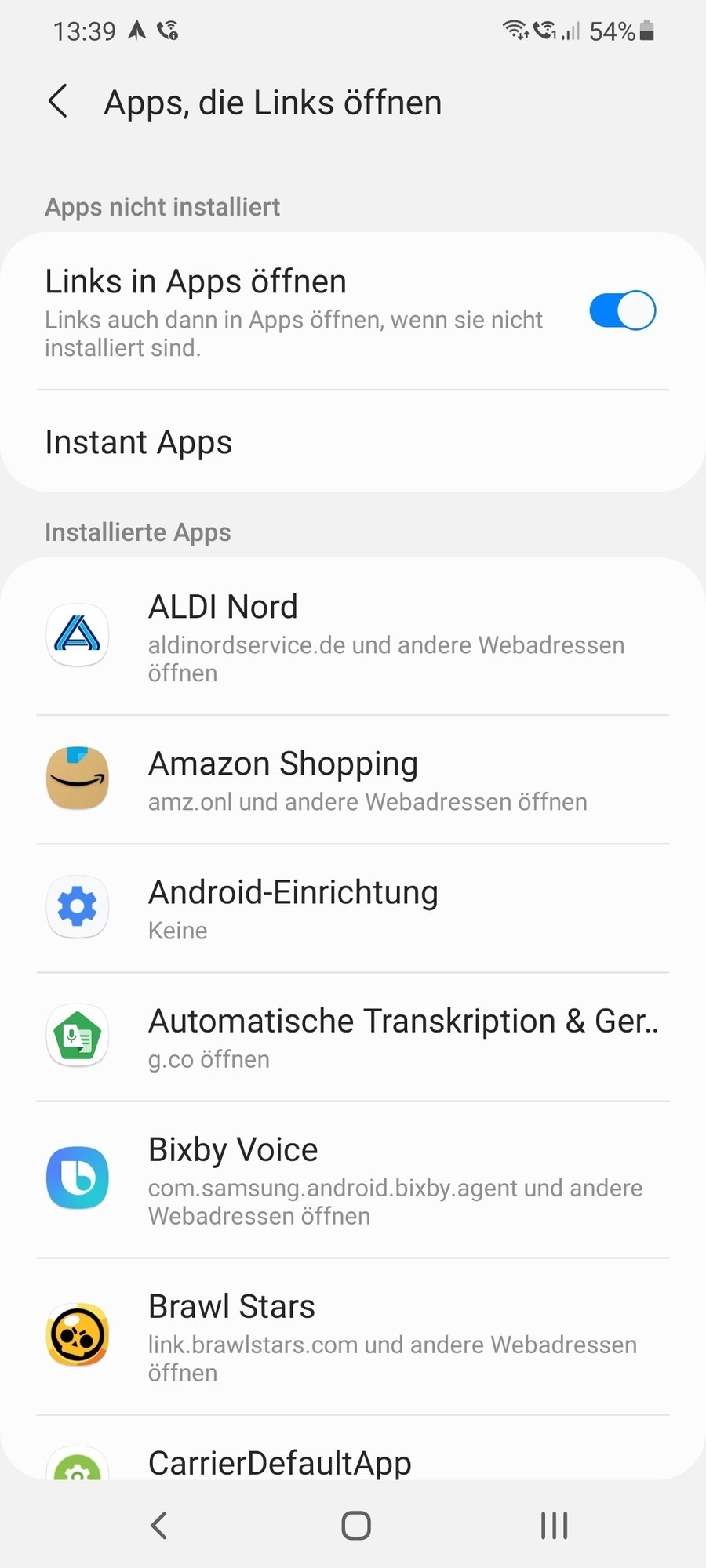Tap the CarrierDefaultApp row
Image resolution: width=706 pixels, height=1568 pixels.
pos(353,1461)
